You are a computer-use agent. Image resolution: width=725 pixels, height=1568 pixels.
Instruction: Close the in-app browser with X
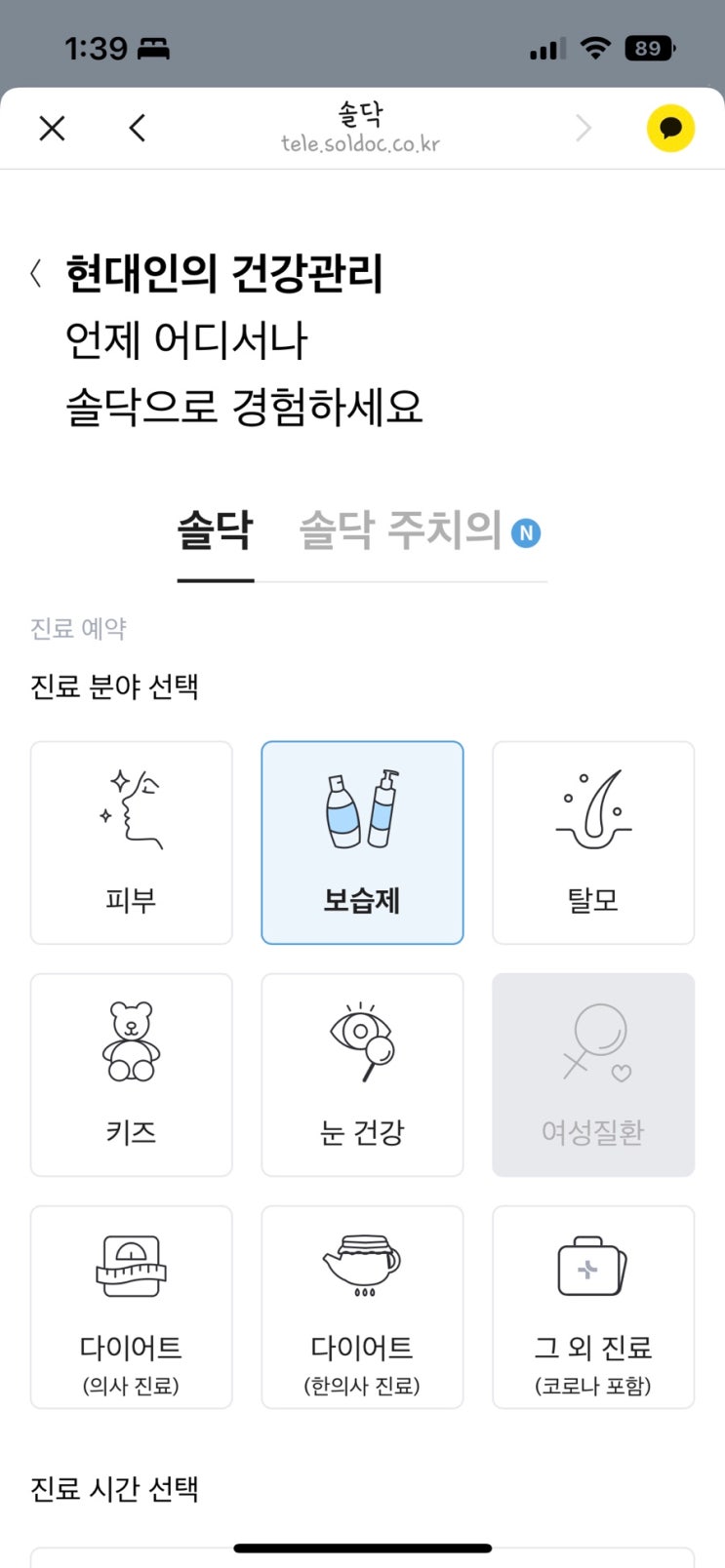52,128
